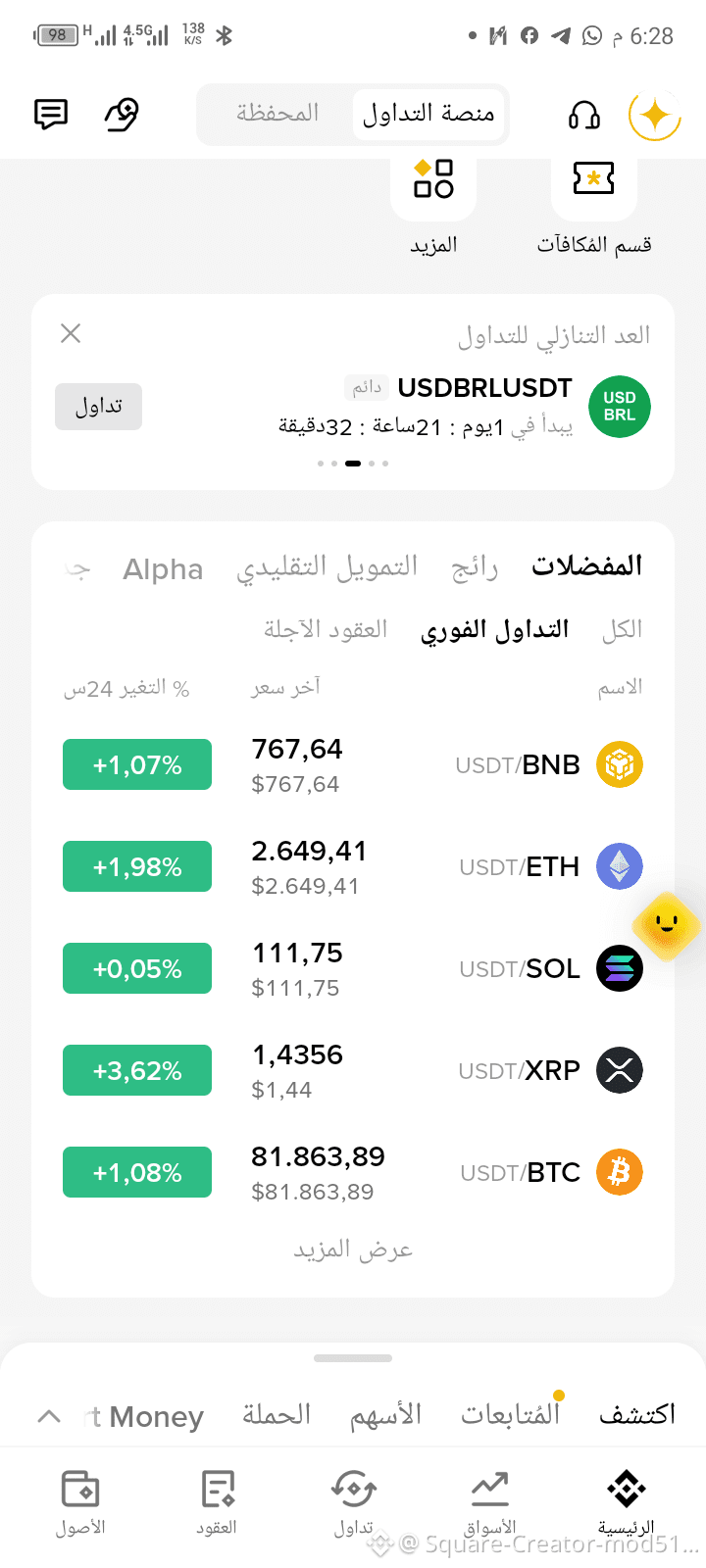
Task: Switch to the رائج trending tab
Action: pyautogui.click(x=475, y=567)
